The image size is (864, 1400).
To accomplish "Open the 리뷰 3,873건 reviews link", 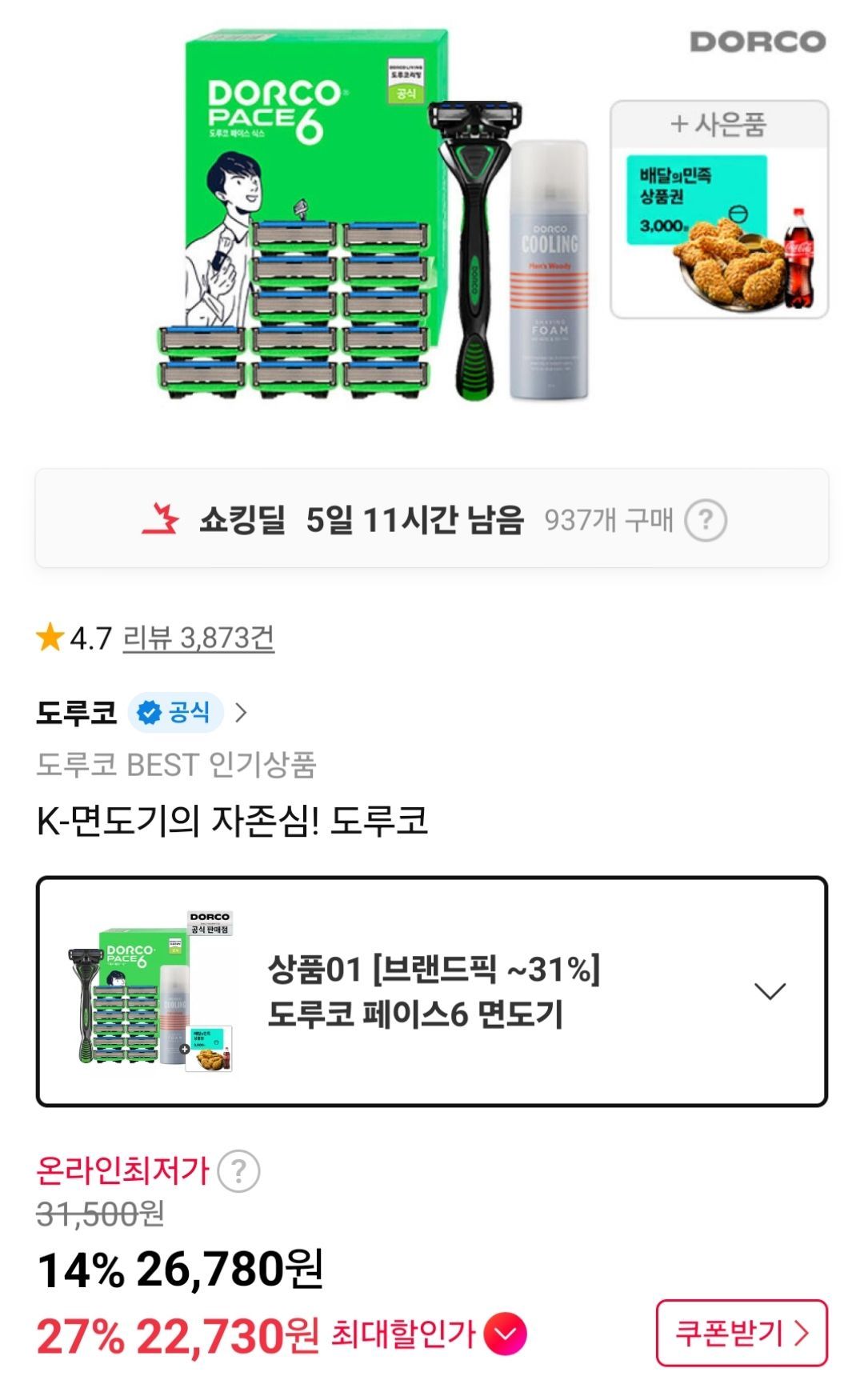I will 198,638.
